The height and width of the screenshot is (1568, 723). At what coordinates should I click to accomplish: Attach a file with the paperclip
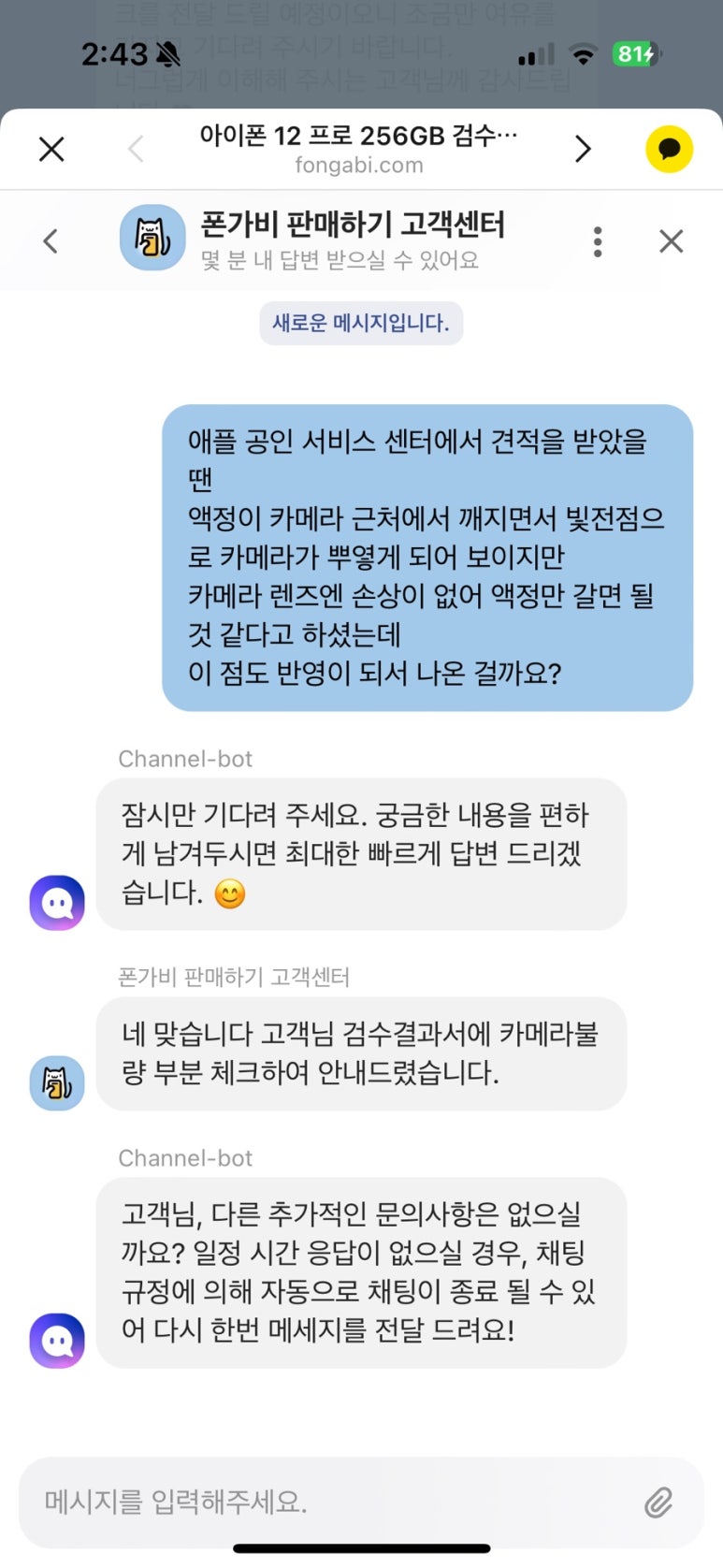coord(658,1503)
